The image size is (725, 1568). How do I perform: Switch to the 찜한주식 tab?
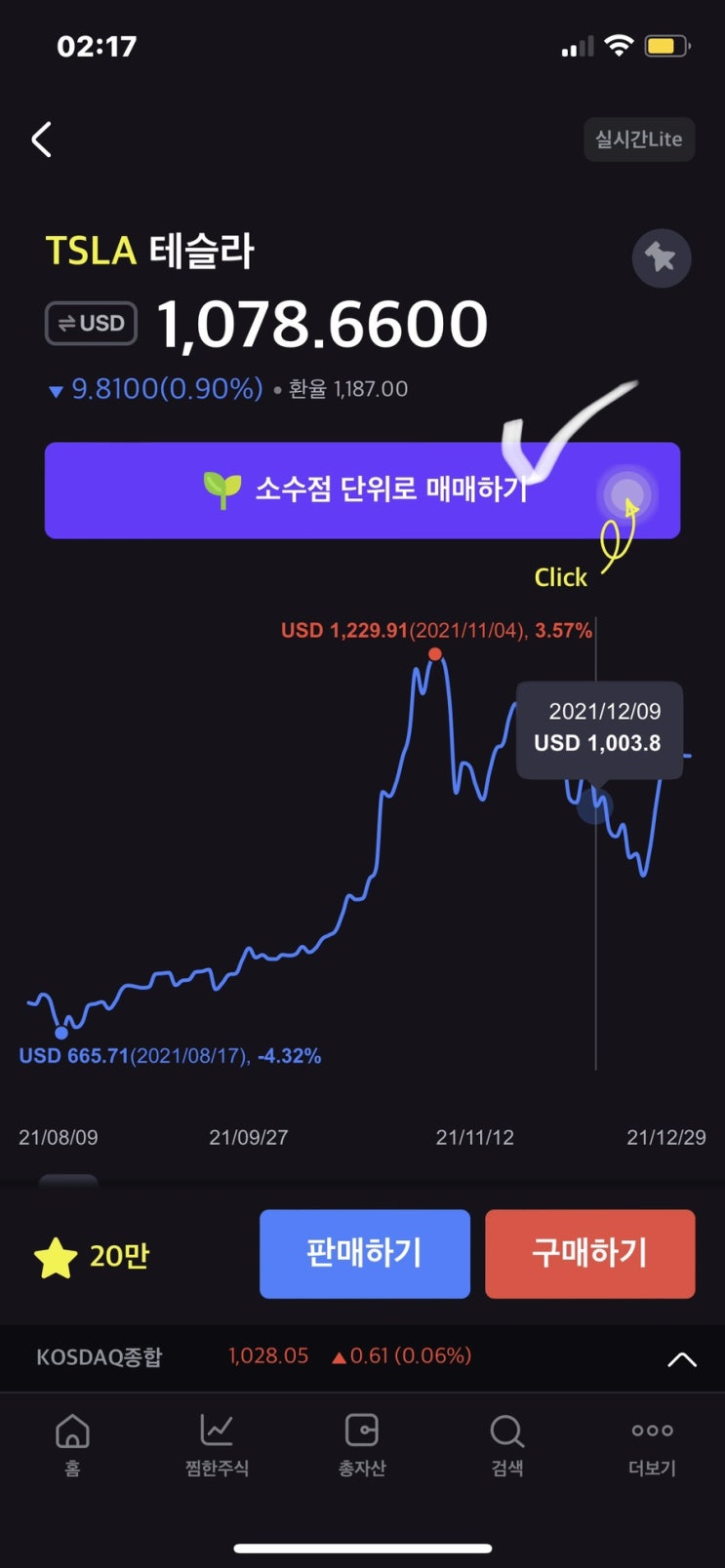tap(217, 1443)
